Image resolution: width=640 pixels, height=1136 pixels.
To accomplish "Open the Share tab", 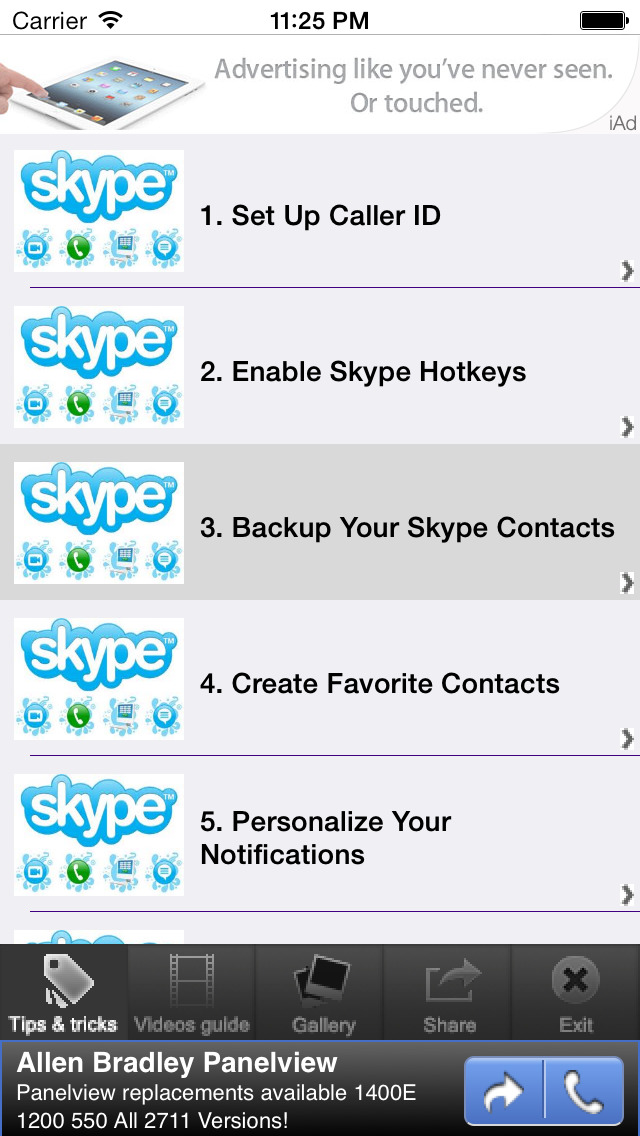I will click(x=449, y=993).
